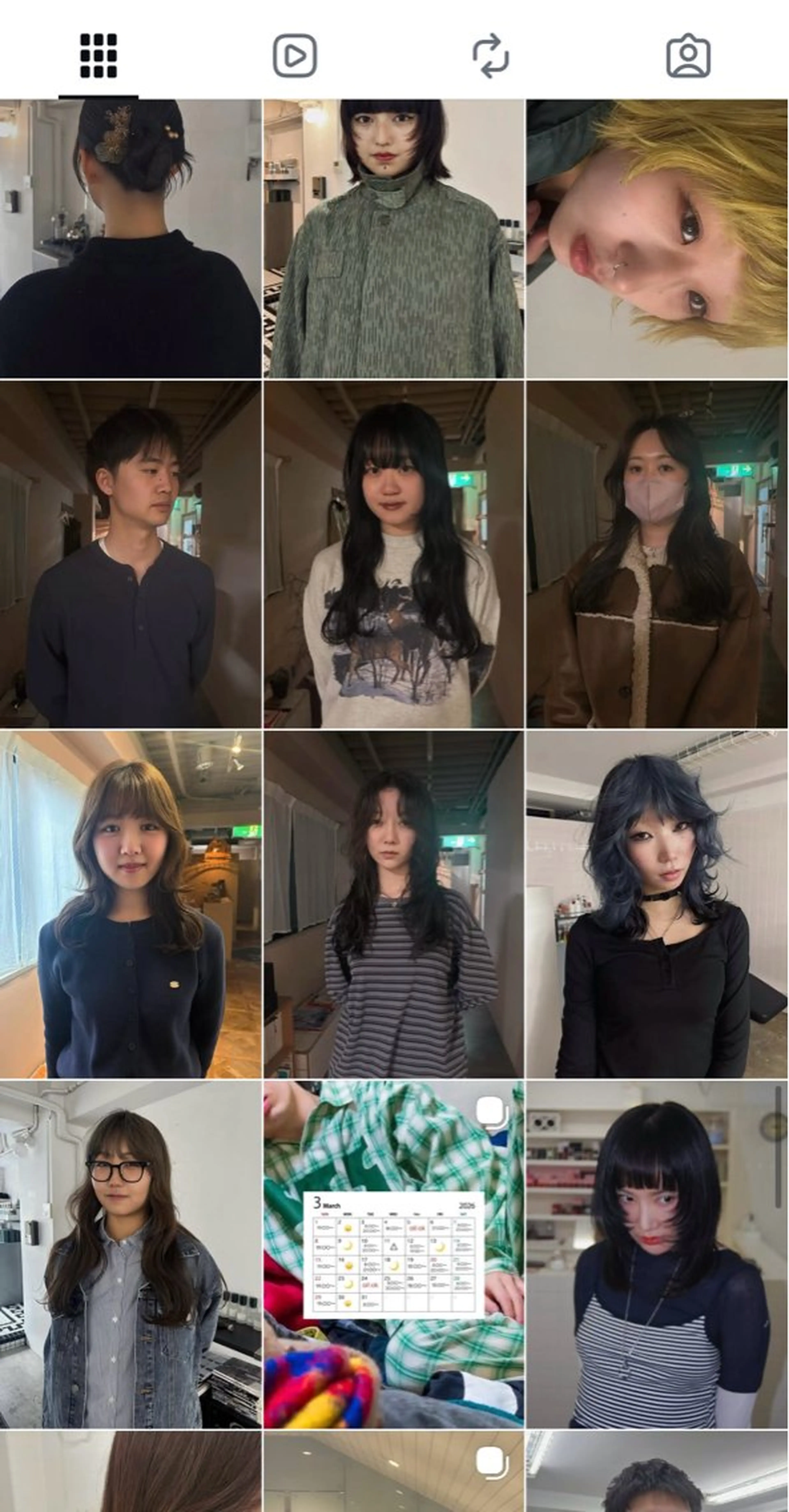The height and width of the screenshot is (1512, 789).
Task: Open the post showing the hair clip updo
Action: coord(130,238)
